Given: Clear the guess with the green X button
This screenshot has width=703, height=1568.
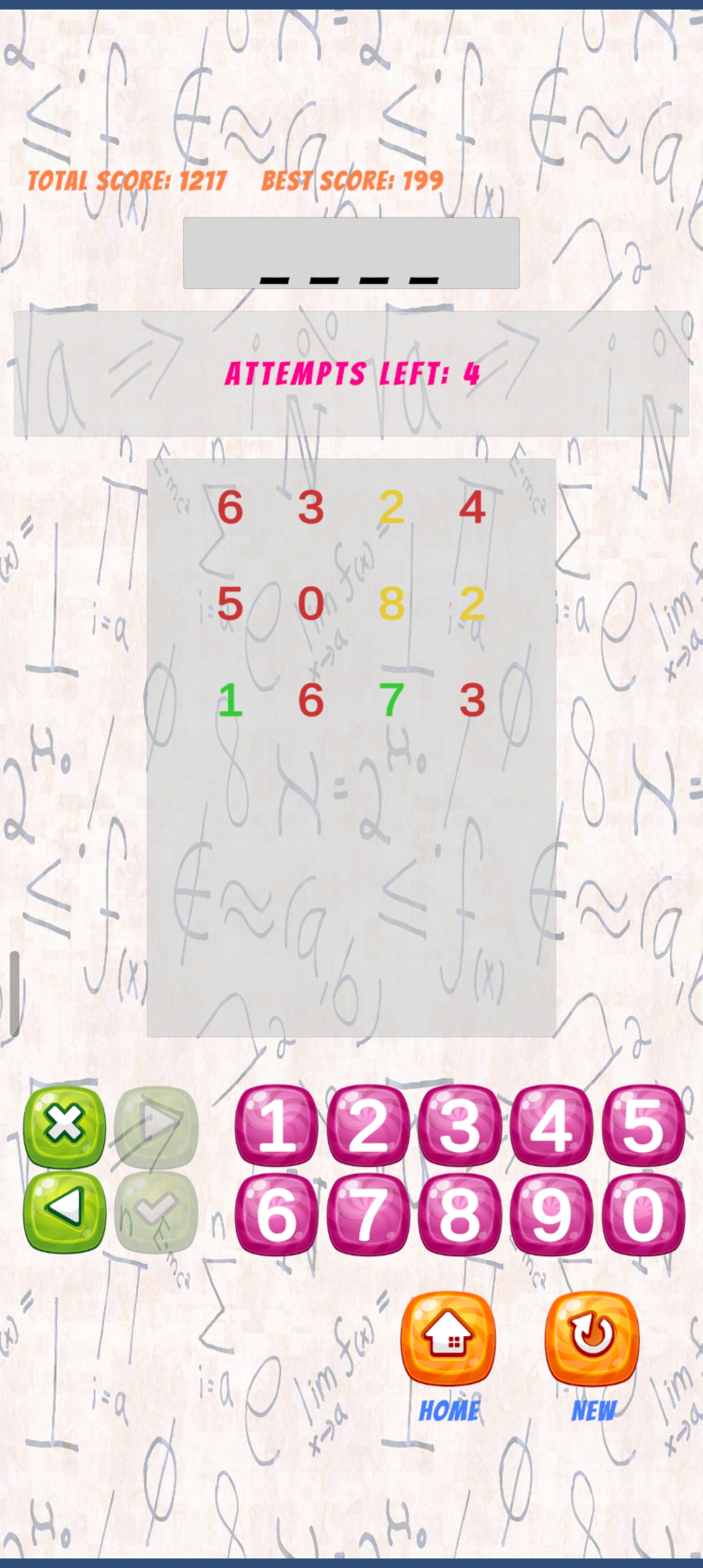Looking at the screenshot, I should point(64,1125).
